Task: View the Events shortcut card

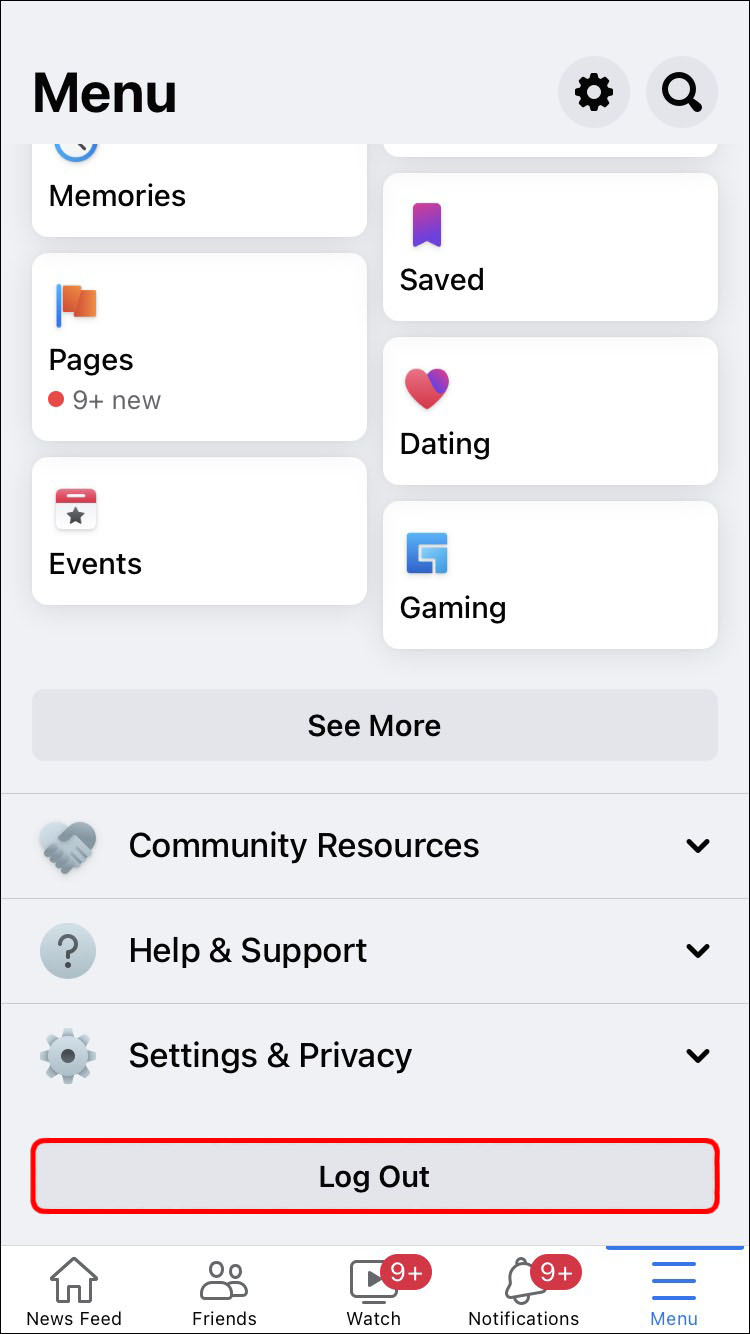Action: pyautogui.click(x=199, y=531)
